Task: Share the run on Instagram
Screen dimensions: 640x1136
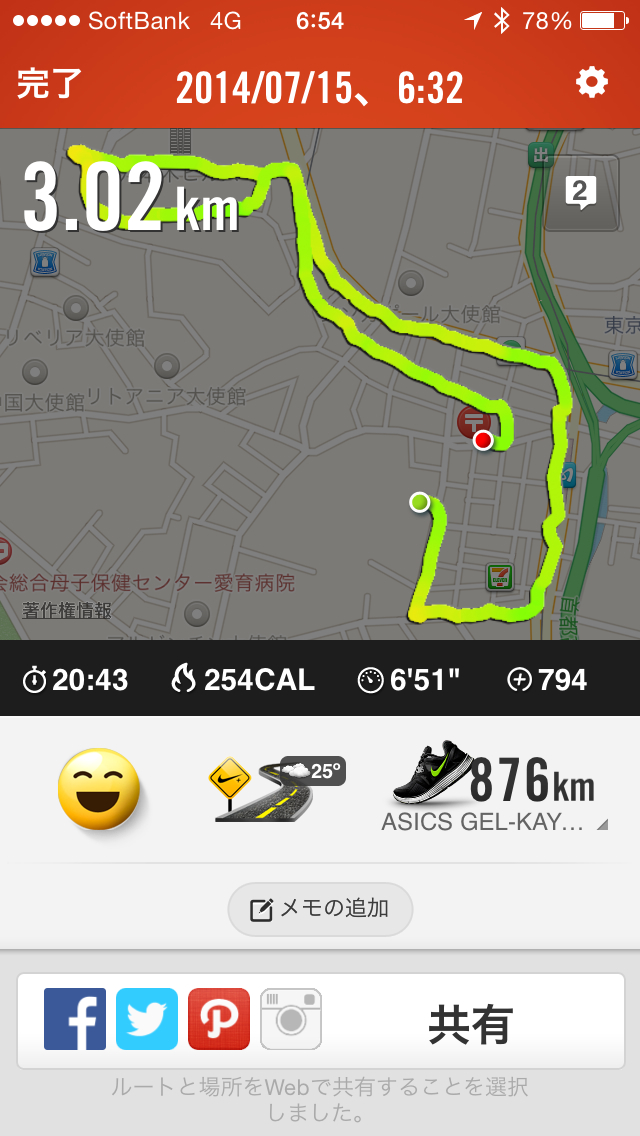Action: coord(291,1019)
